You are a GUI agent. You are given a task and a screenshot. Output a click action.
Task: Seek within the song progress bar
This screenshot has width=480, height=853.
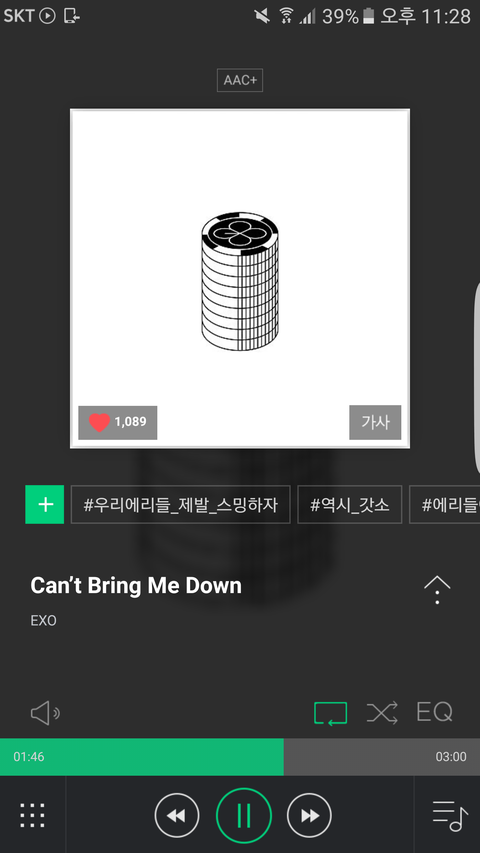tap(240, 757)
